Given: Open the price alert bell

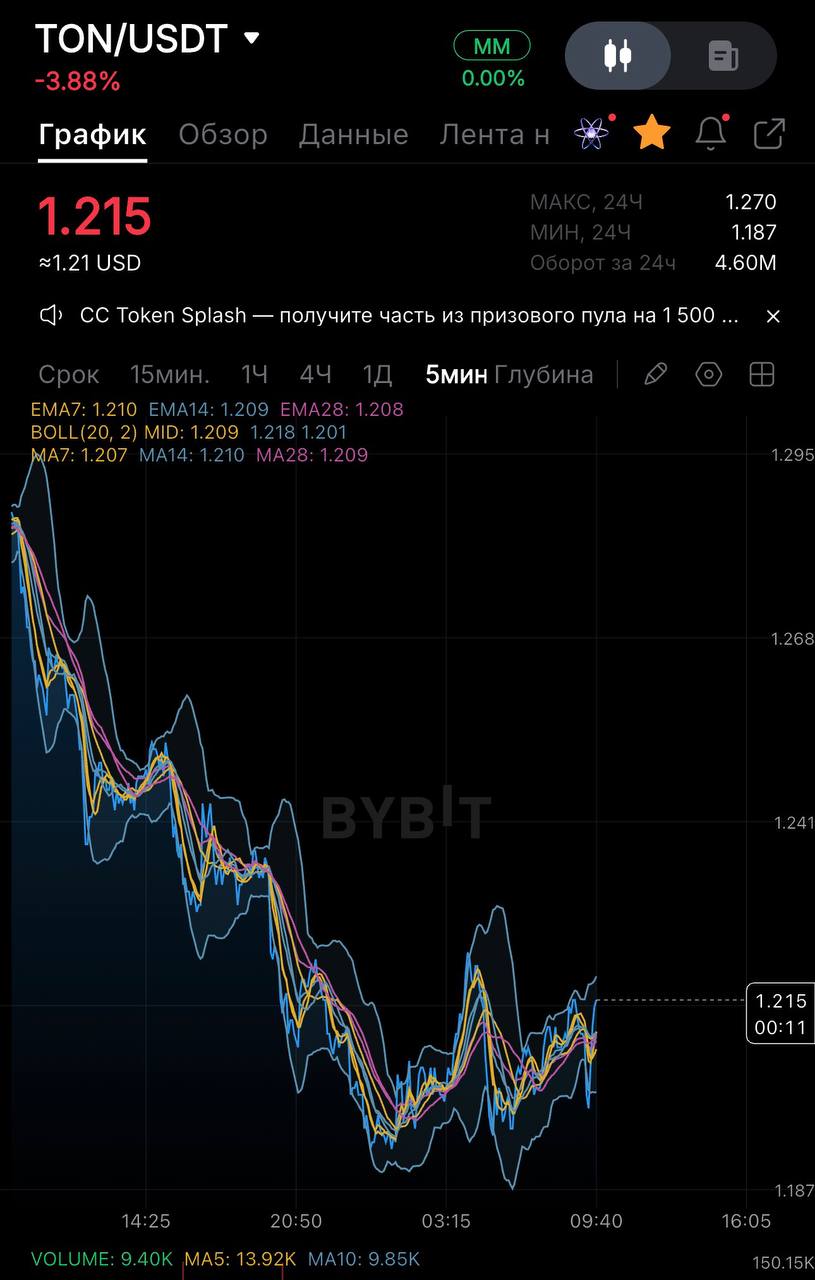Looking at the screenshot, I should pyautogui.click(x=710, y=133).
